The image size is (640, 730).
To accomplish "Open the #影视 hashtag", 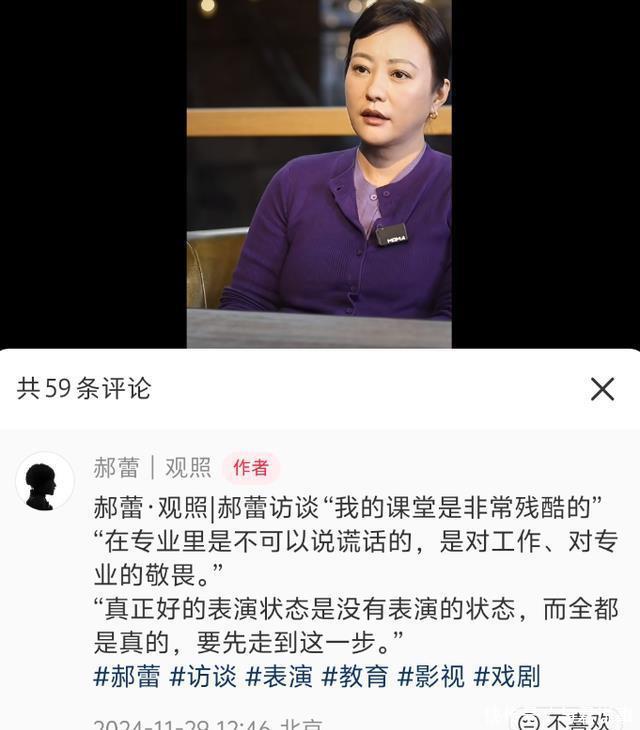I will tap(431, 676).
